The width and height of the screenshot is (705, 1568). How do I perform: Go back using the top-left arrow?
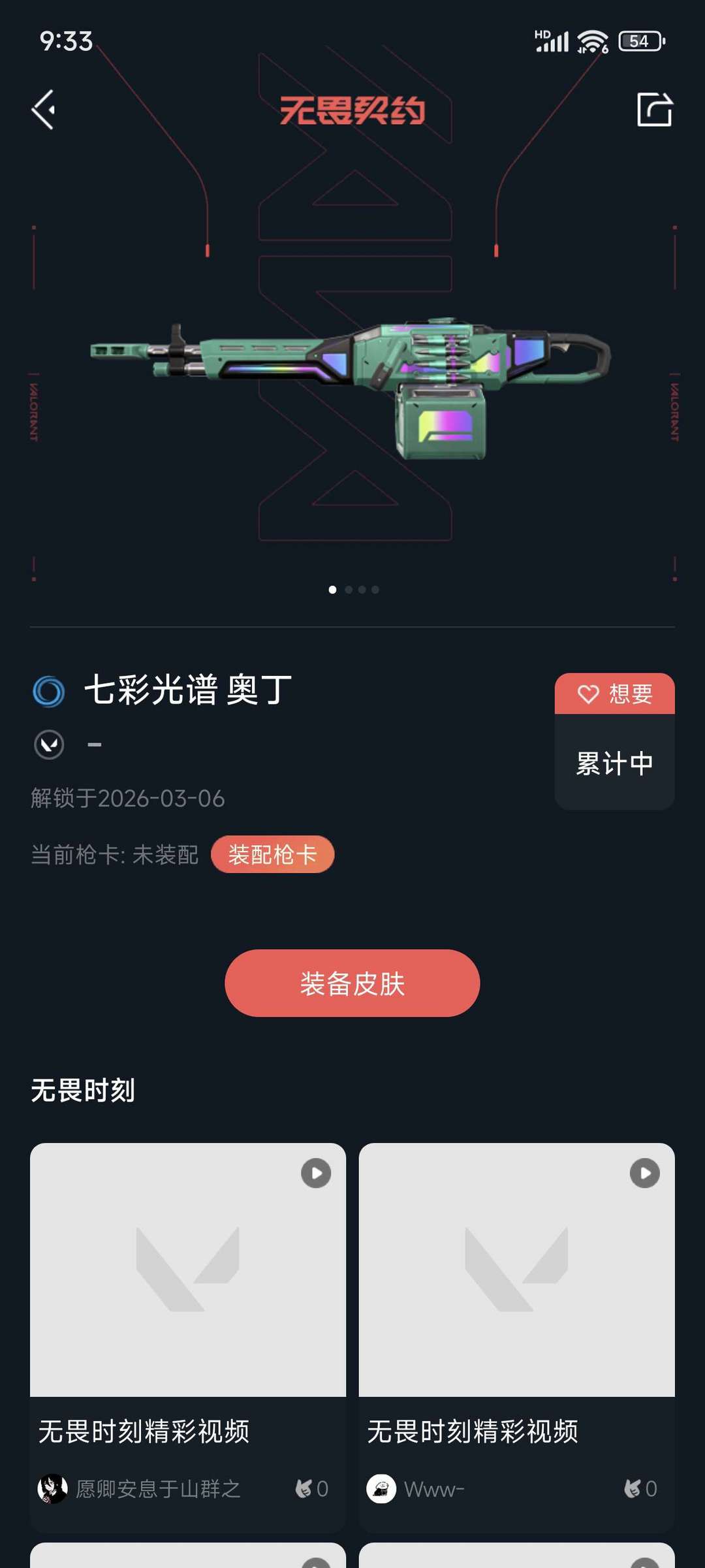[x=43, y=110]
